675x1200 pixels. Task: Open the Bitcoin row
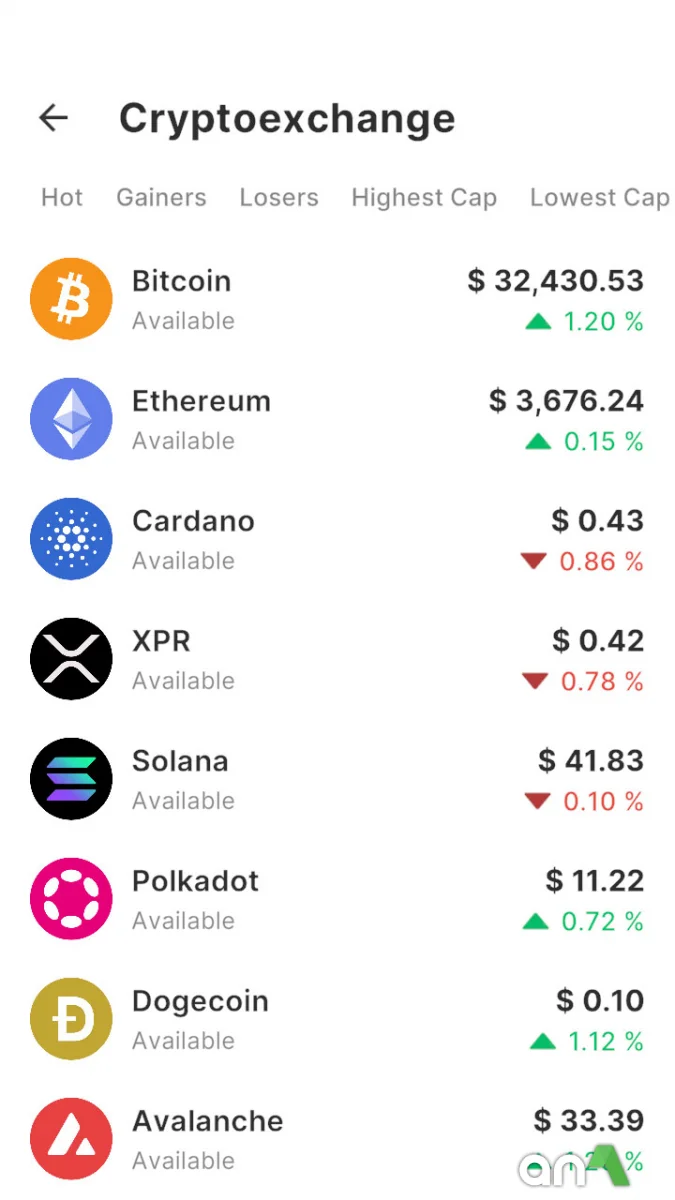(337, 299)
